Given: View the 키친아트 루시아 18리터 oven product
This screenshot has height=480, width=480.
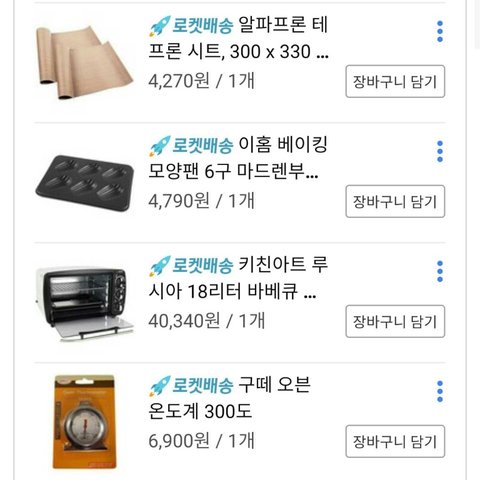Looking at the screenshot, I should pyautogui.click(x=238, y=278).
